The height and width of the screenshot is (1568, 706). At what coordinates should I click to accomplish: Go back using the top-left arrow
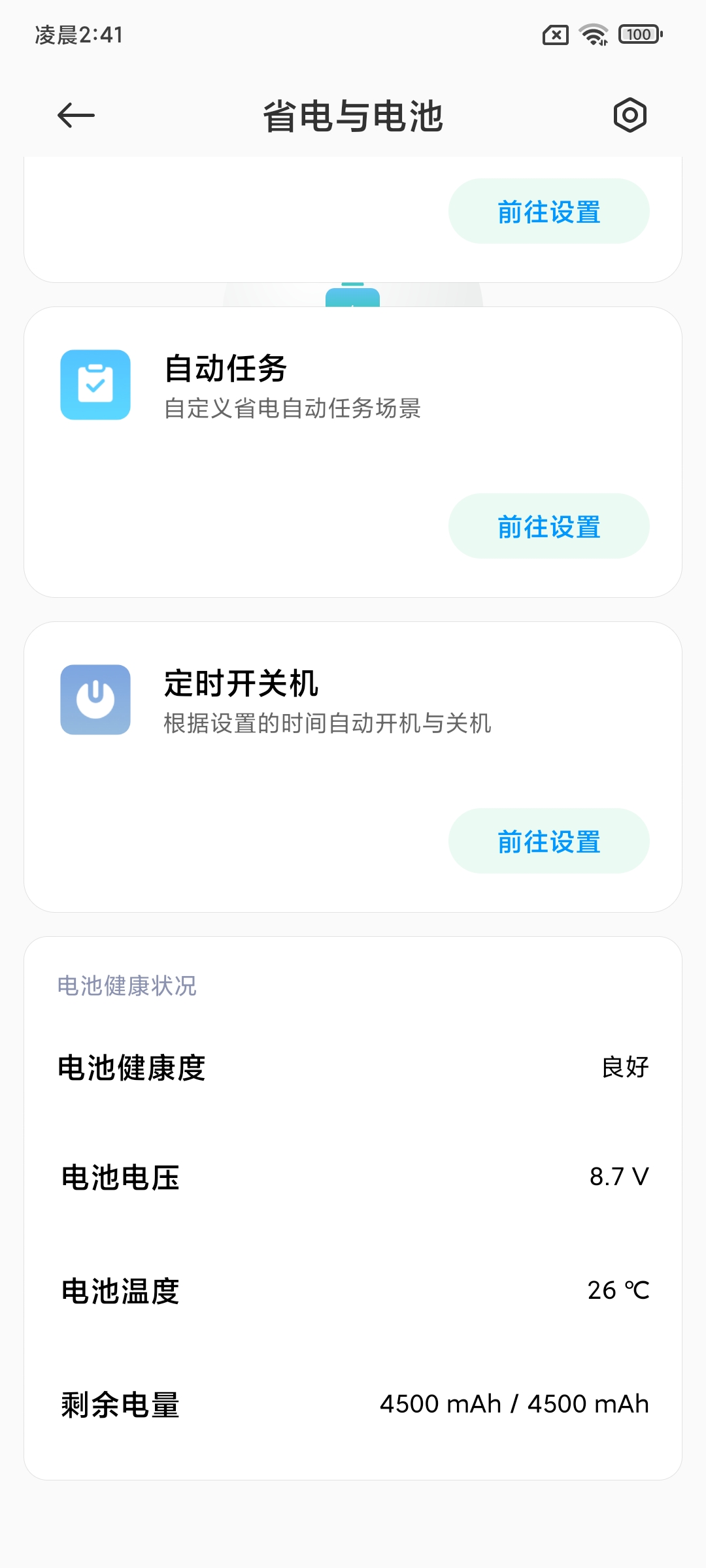click(x=76, y=116)
